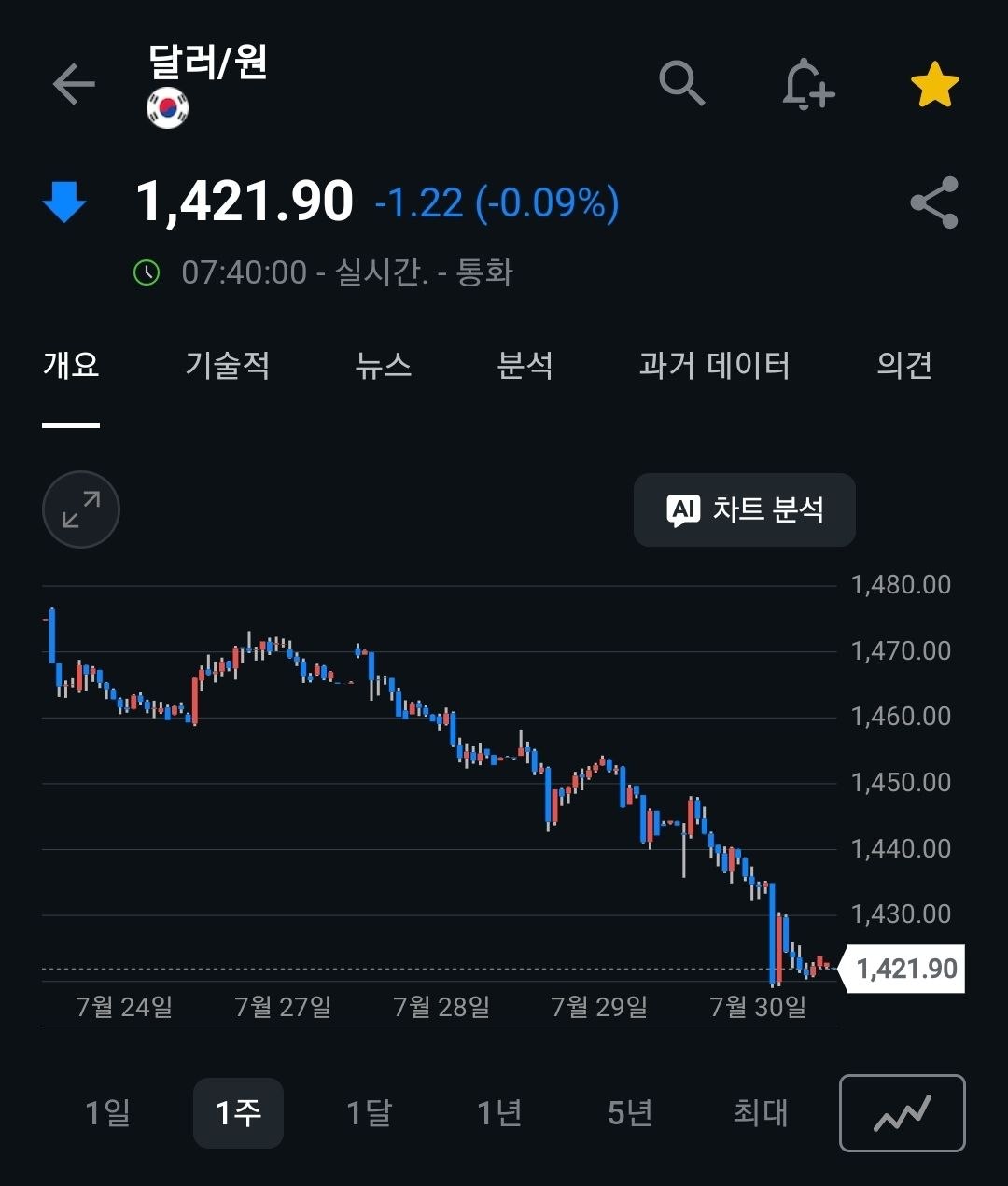Share the 달러/원 quote

point(934,202)
